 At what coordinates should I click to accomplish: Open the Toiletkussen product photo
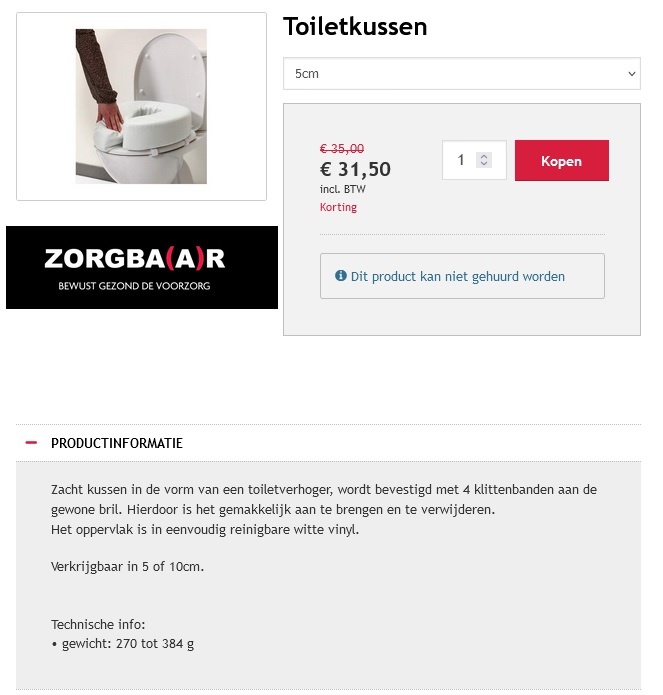click(x=141, y=106)
